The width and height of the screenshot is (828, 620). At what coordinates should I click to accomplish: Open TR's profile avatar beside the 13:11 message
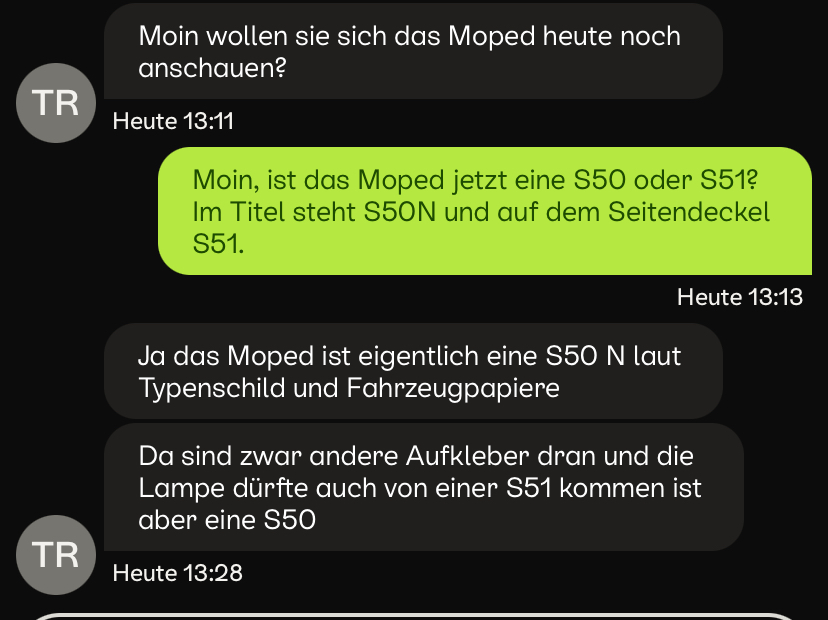coord(57,103)
